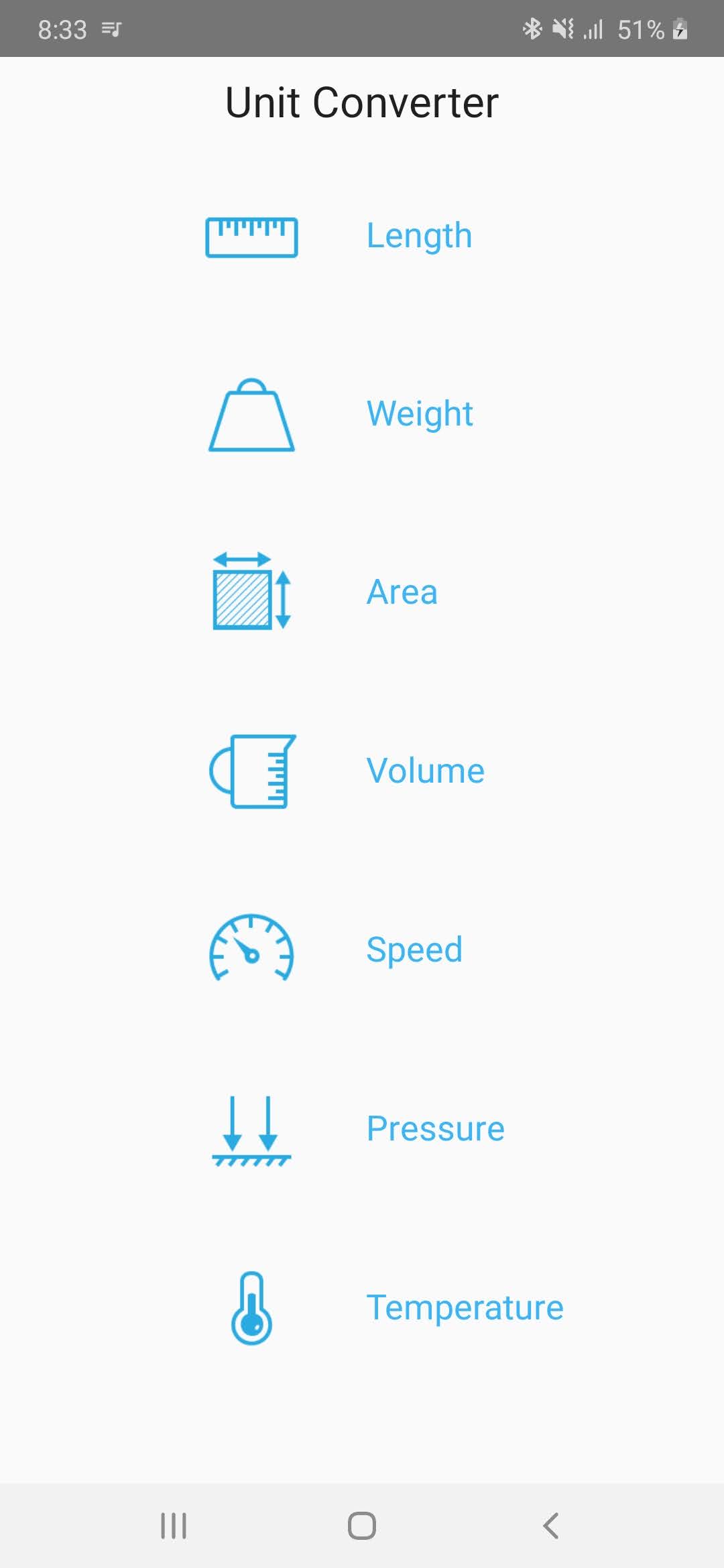Select the Length ruler icon
Screen dimensions: 724x1568
pos(251,237)
